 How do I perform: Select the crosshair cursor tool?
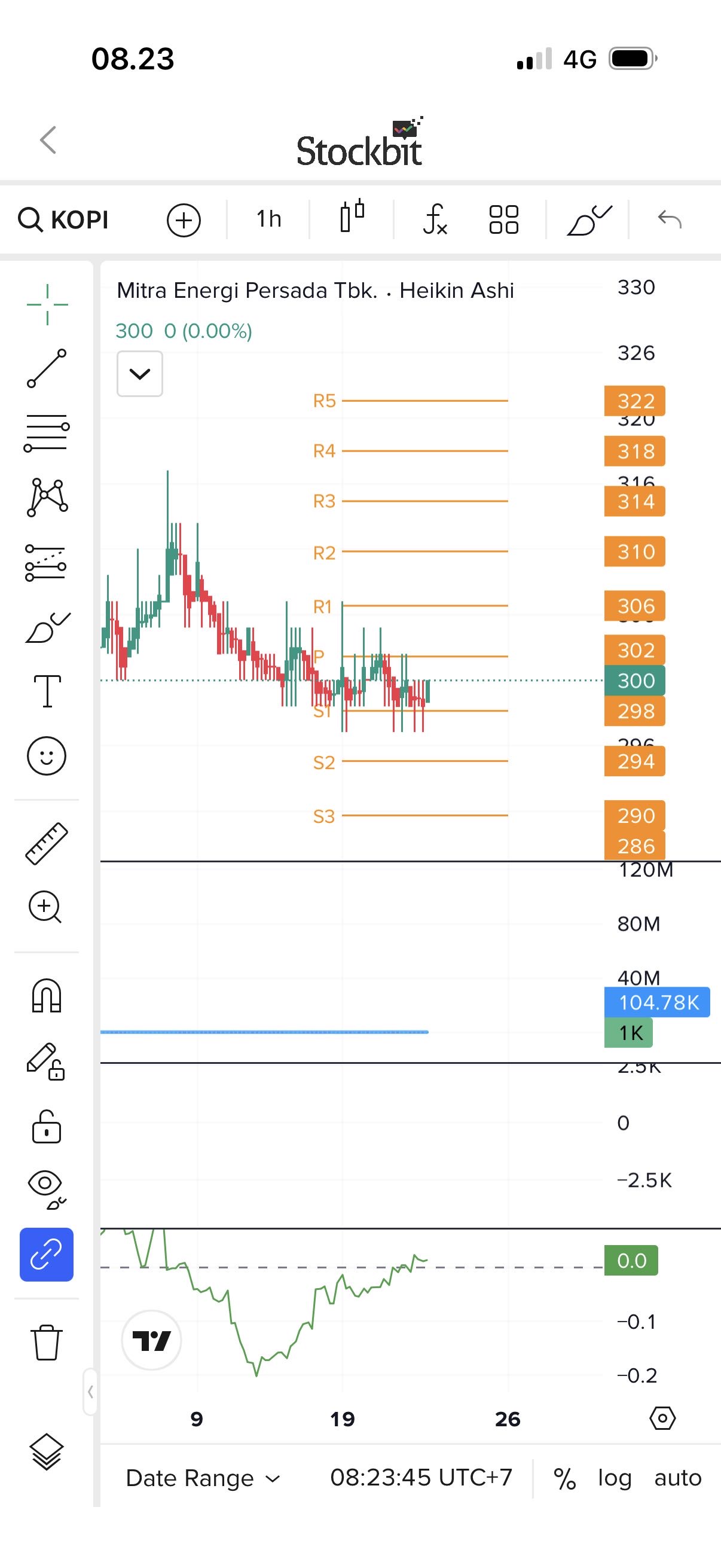pyautogui.click(x=47, y=304)
